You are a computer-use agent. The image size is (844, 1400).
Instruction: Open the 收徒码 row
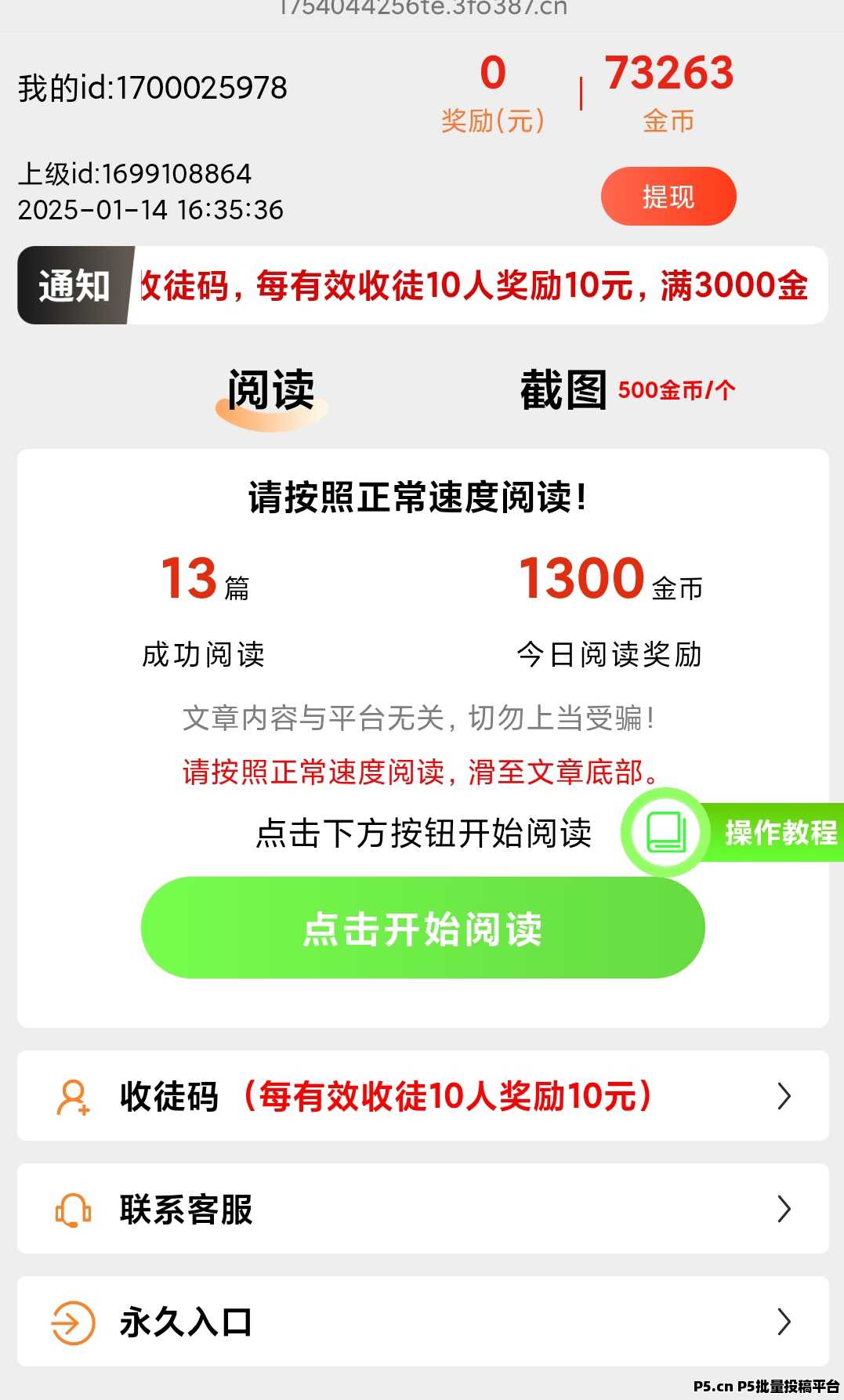[x=422, y=1095]
